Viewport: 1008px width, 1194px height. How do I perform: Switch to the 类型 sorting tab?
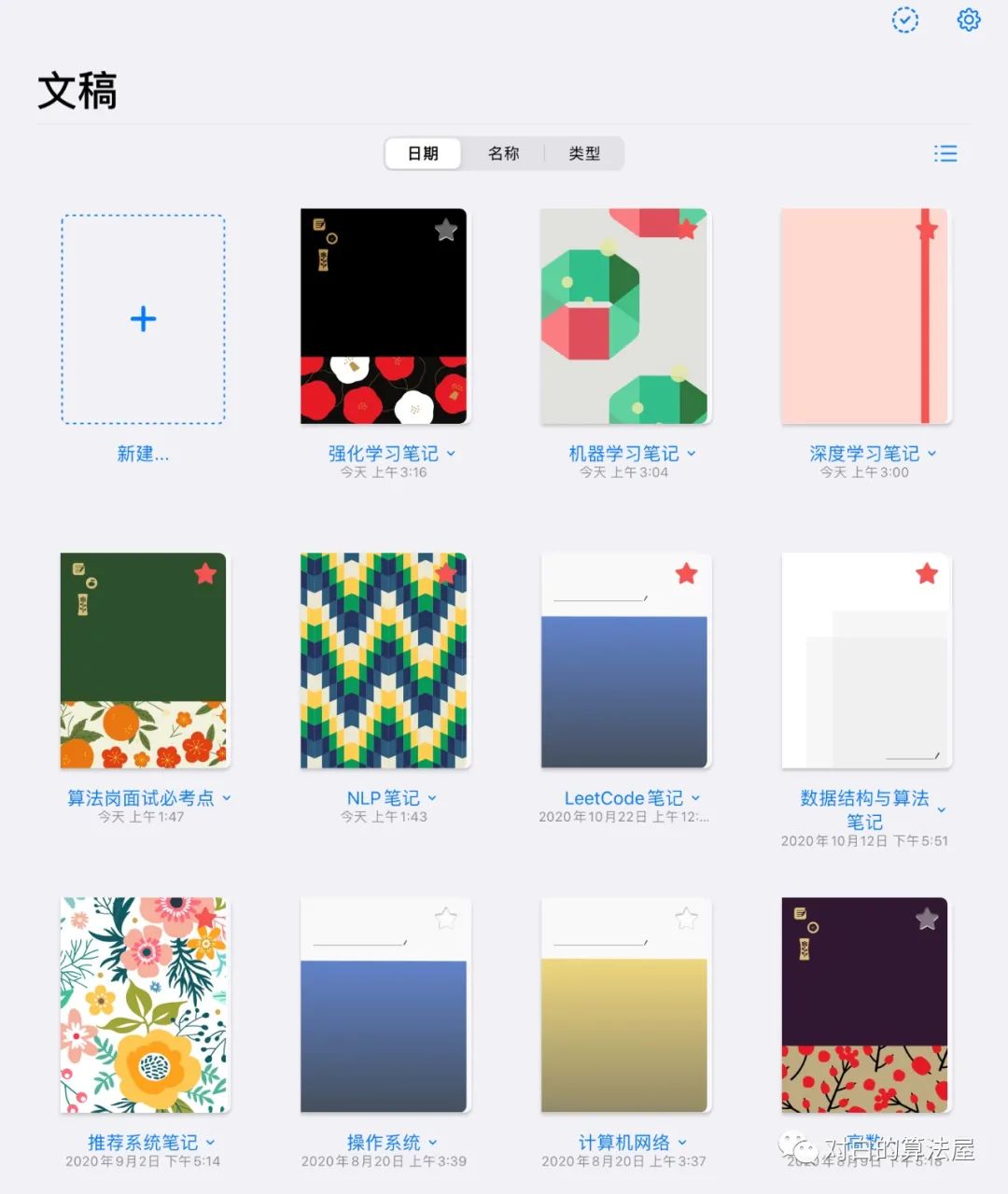[x=585, y=153]
